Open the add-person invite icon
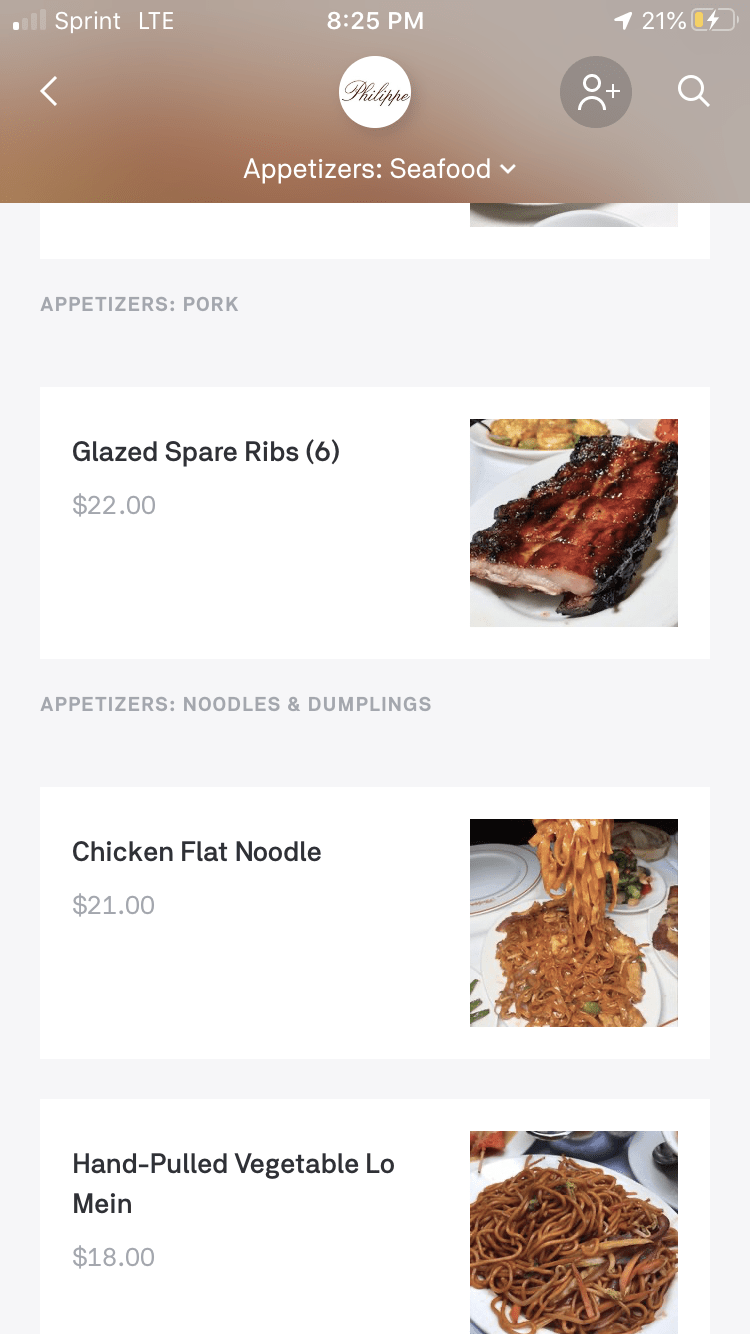750x1334 pixels. 595,92
